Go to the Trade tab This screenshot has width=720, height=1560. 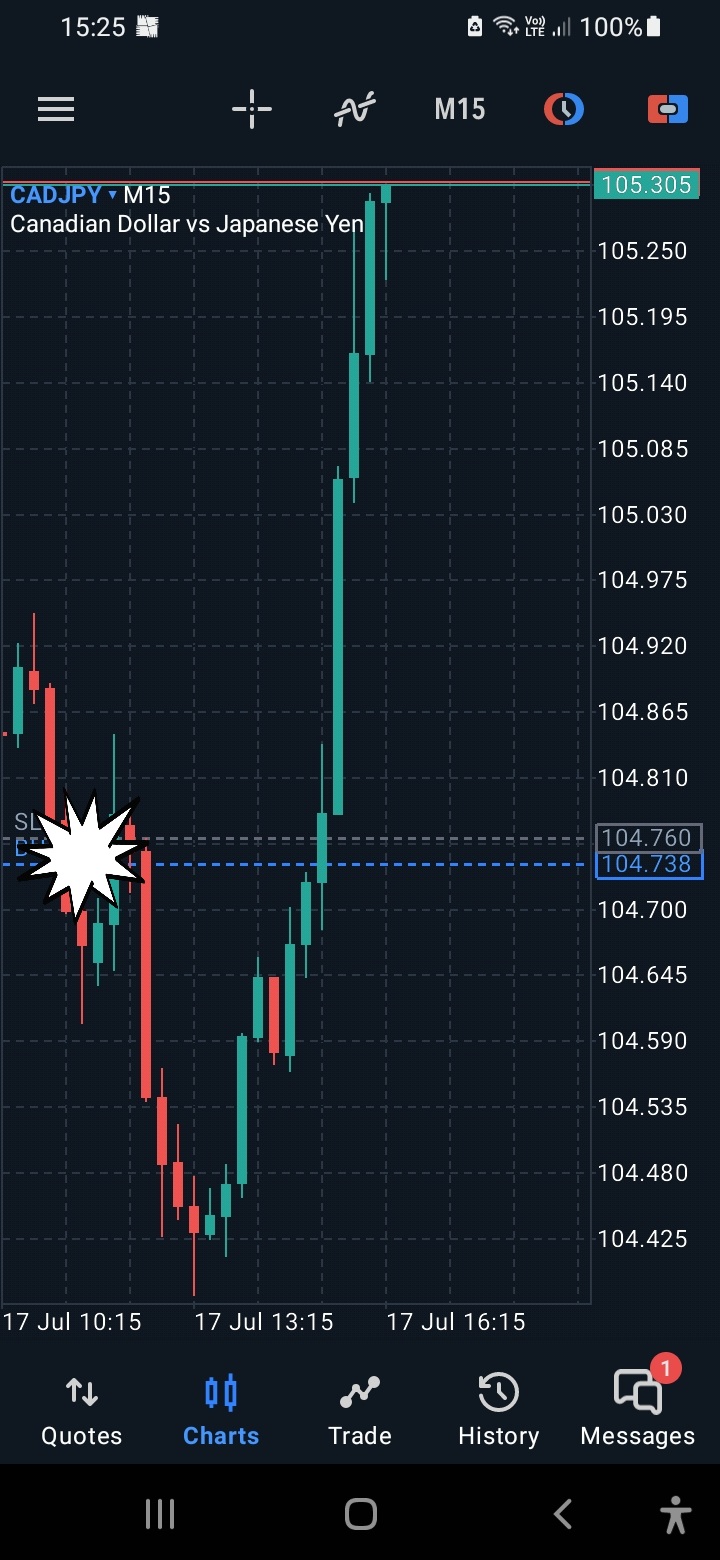coord(360,1410)
